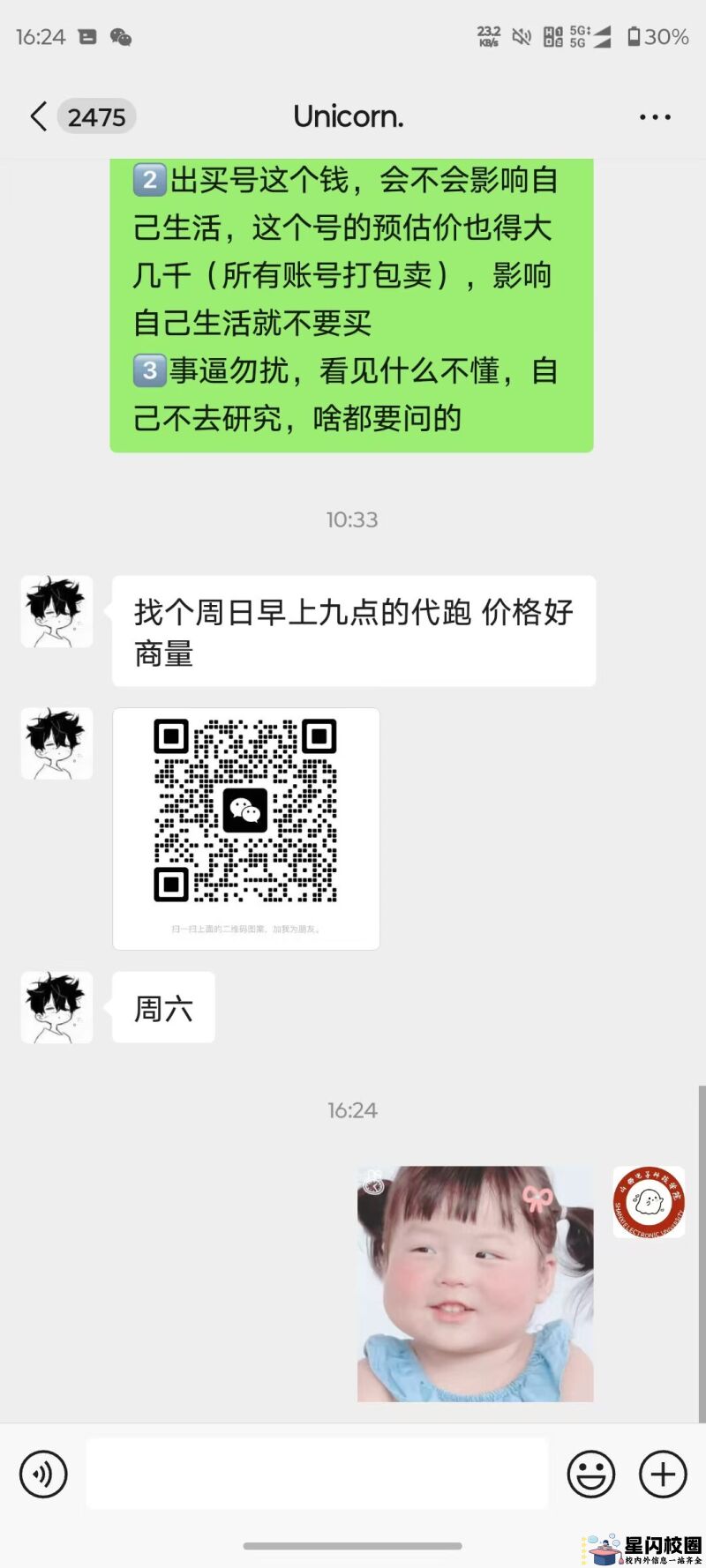Open the contact's avatar next to 周六

[x=56, y=1008]
